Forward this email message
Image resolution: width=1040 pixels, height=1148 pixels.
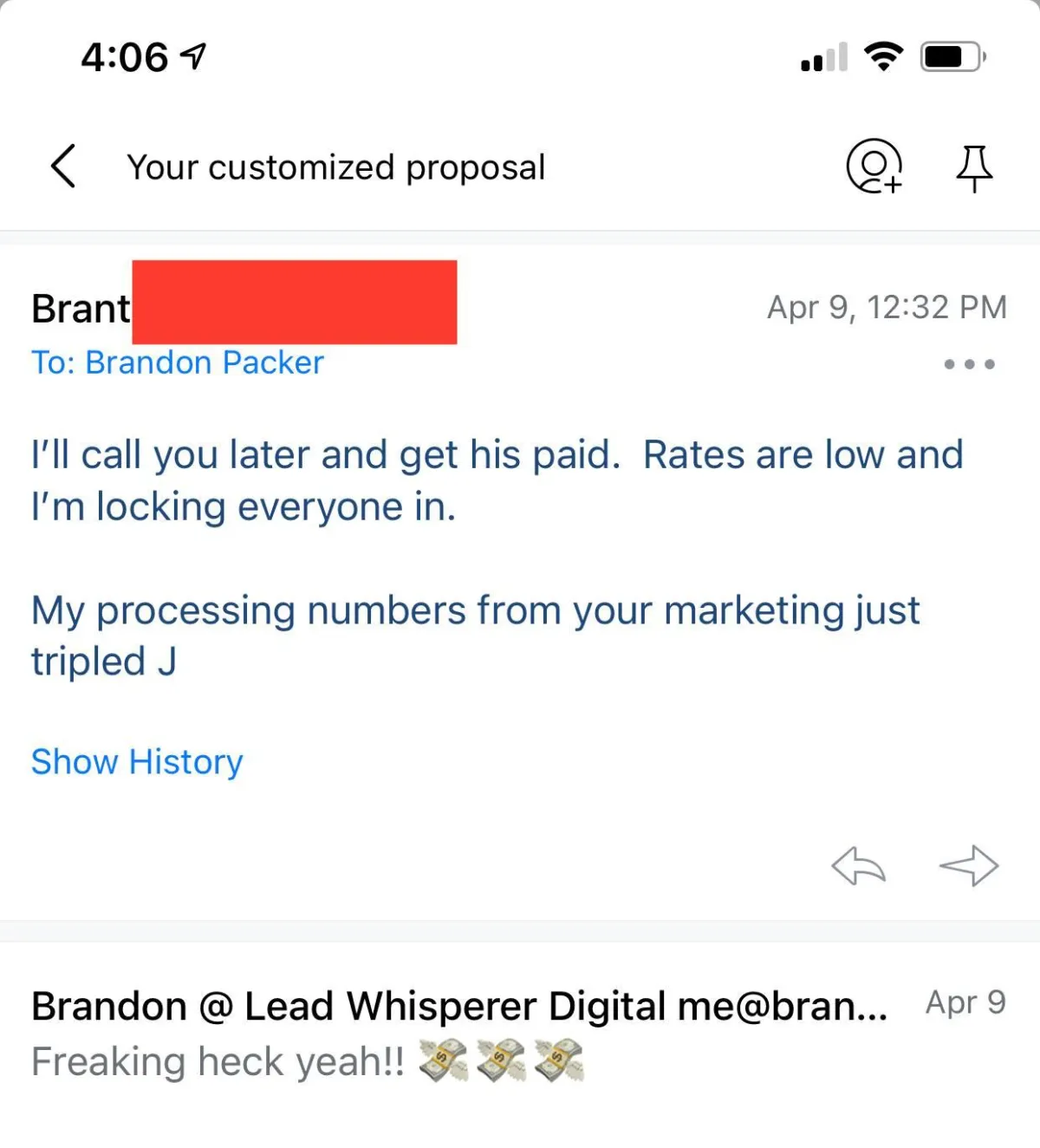969,865
